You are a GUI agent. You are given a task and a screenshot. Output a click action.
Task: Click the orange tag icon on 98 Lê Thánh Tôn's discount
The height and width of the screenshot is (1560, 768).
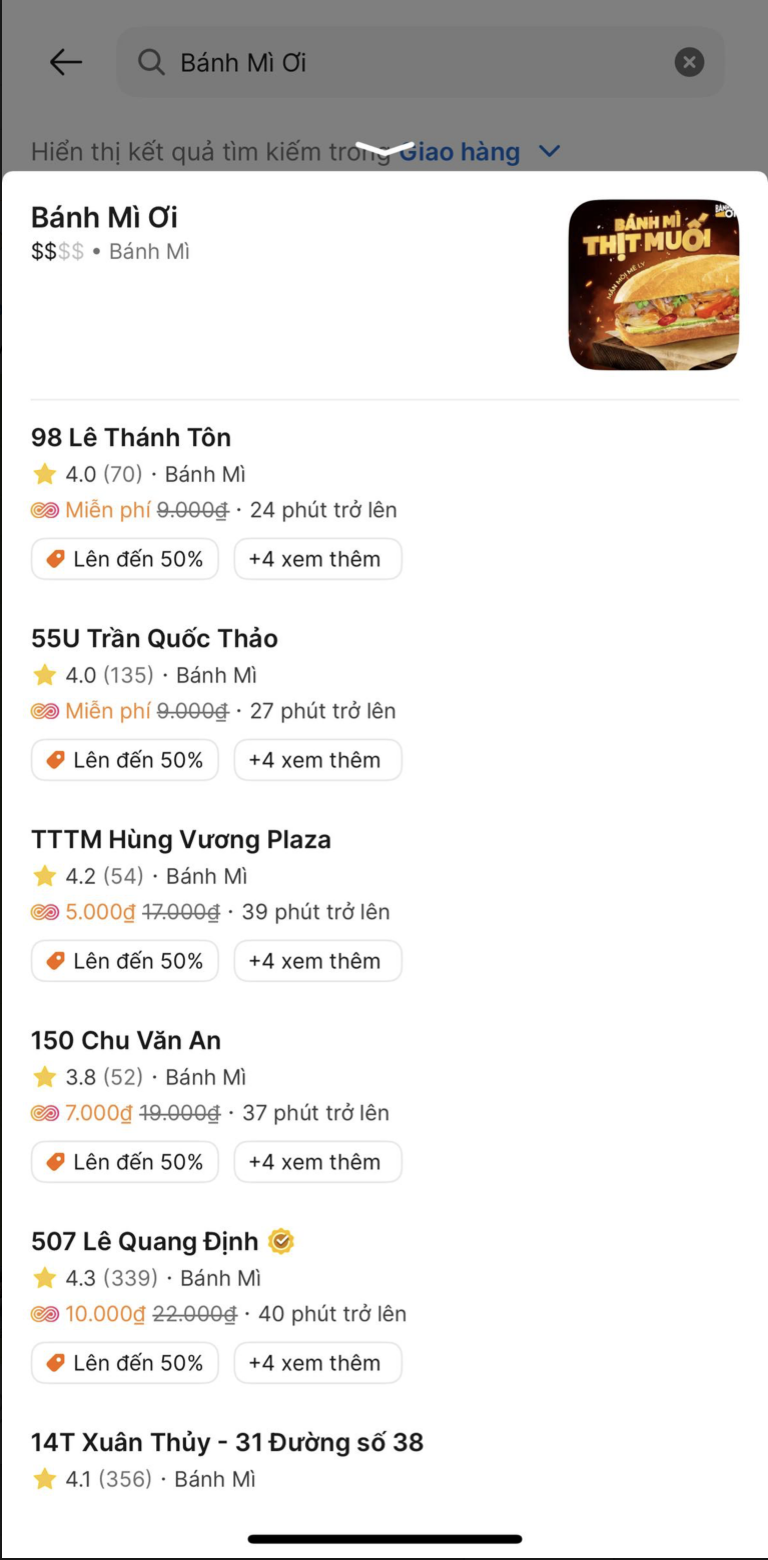58,559
